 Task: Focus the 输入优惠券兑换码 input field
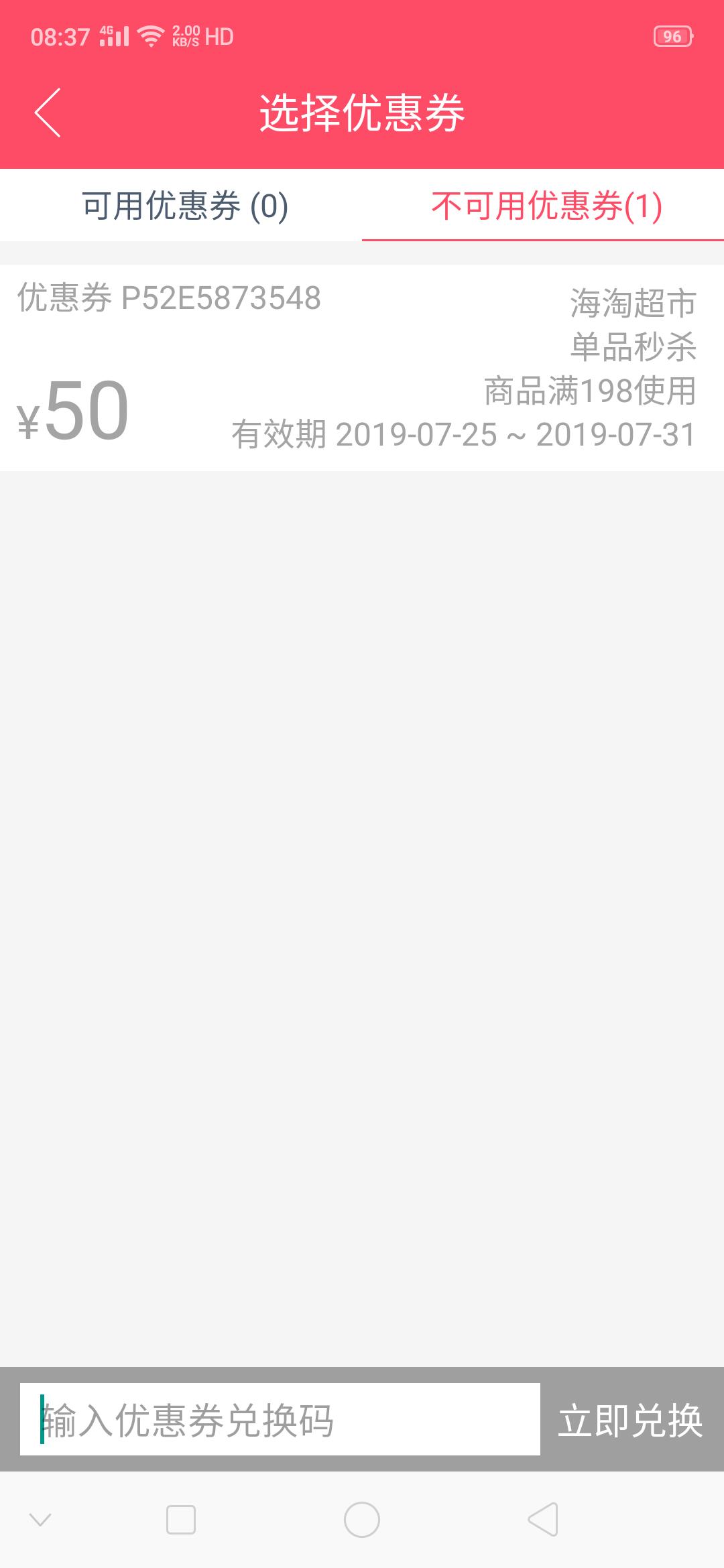click(x=280, y=1419)
